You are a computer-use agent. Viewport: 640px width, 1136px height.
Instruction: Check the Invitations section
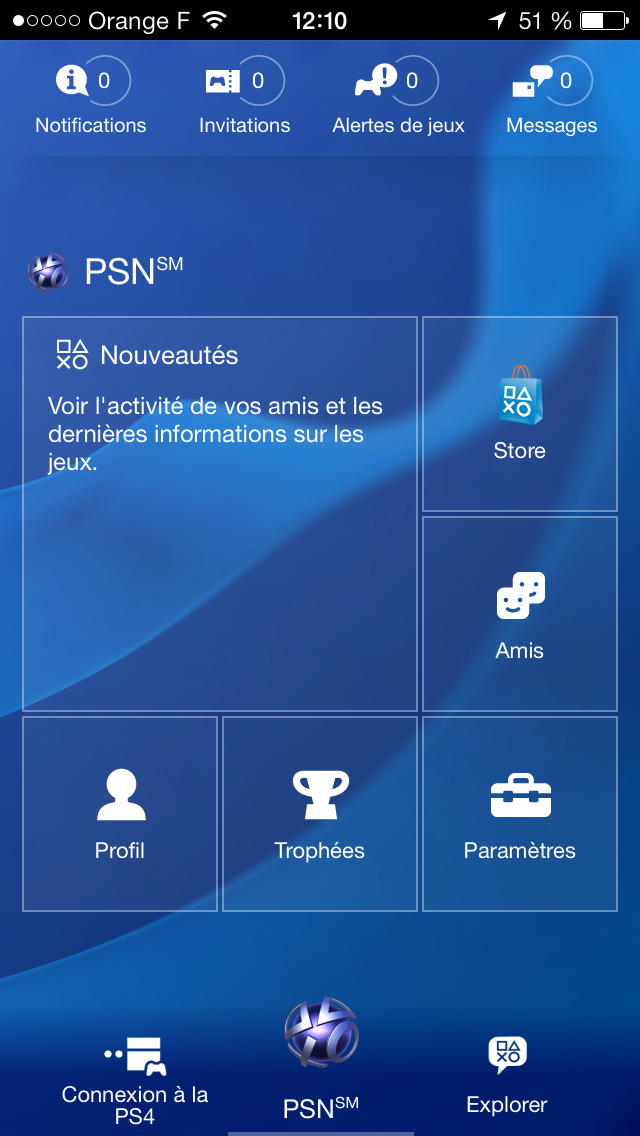(245, 97)
